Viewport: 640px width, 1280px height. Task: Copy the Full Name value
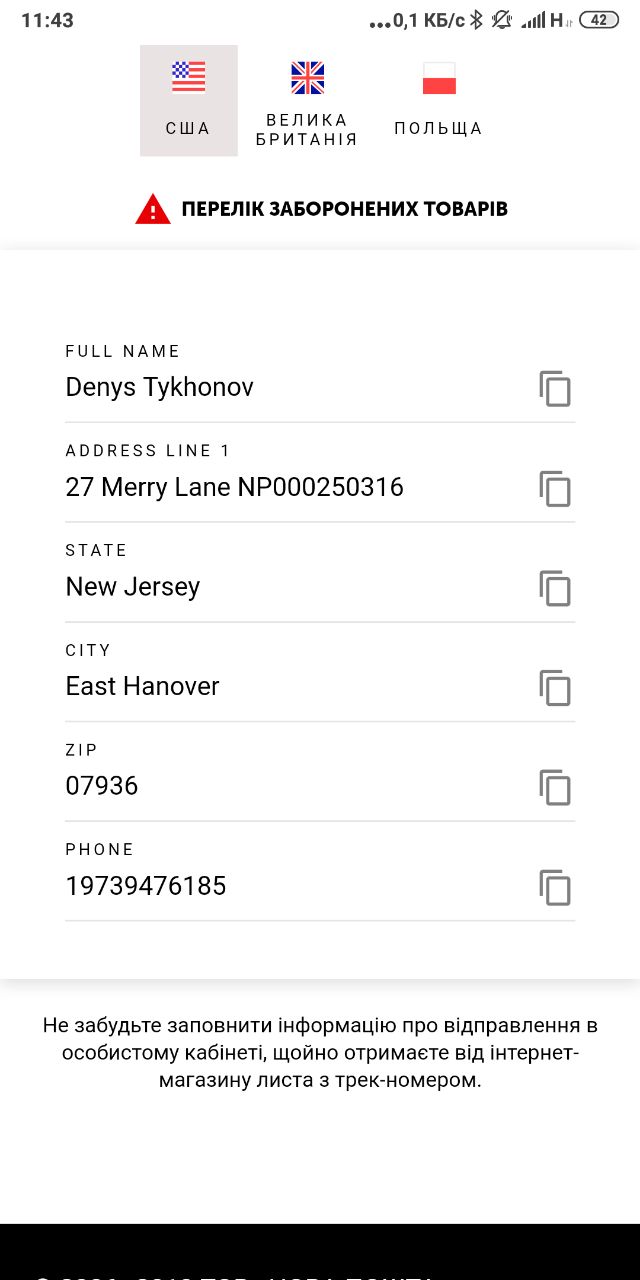click(555, 388)
